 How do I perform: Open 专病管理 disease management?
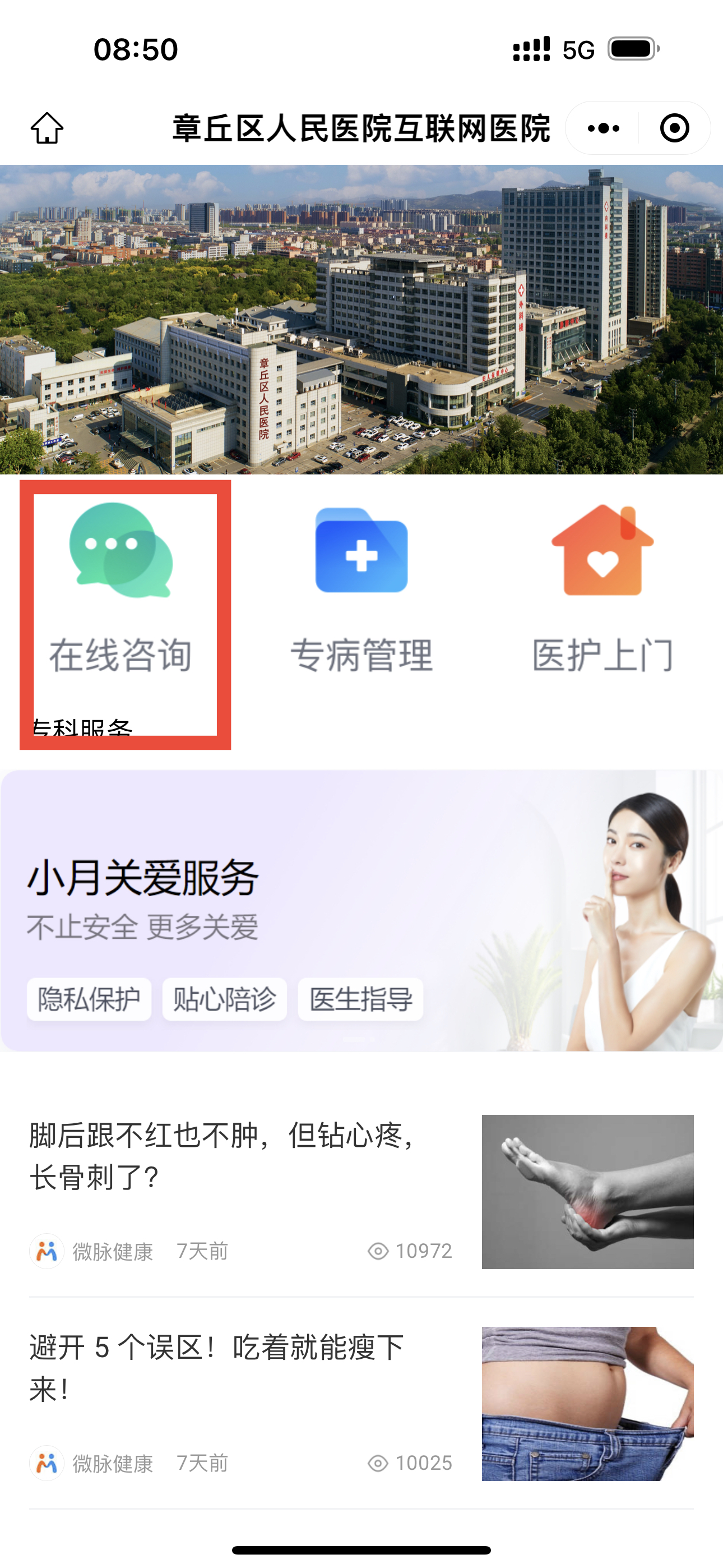tap(361, 587)
